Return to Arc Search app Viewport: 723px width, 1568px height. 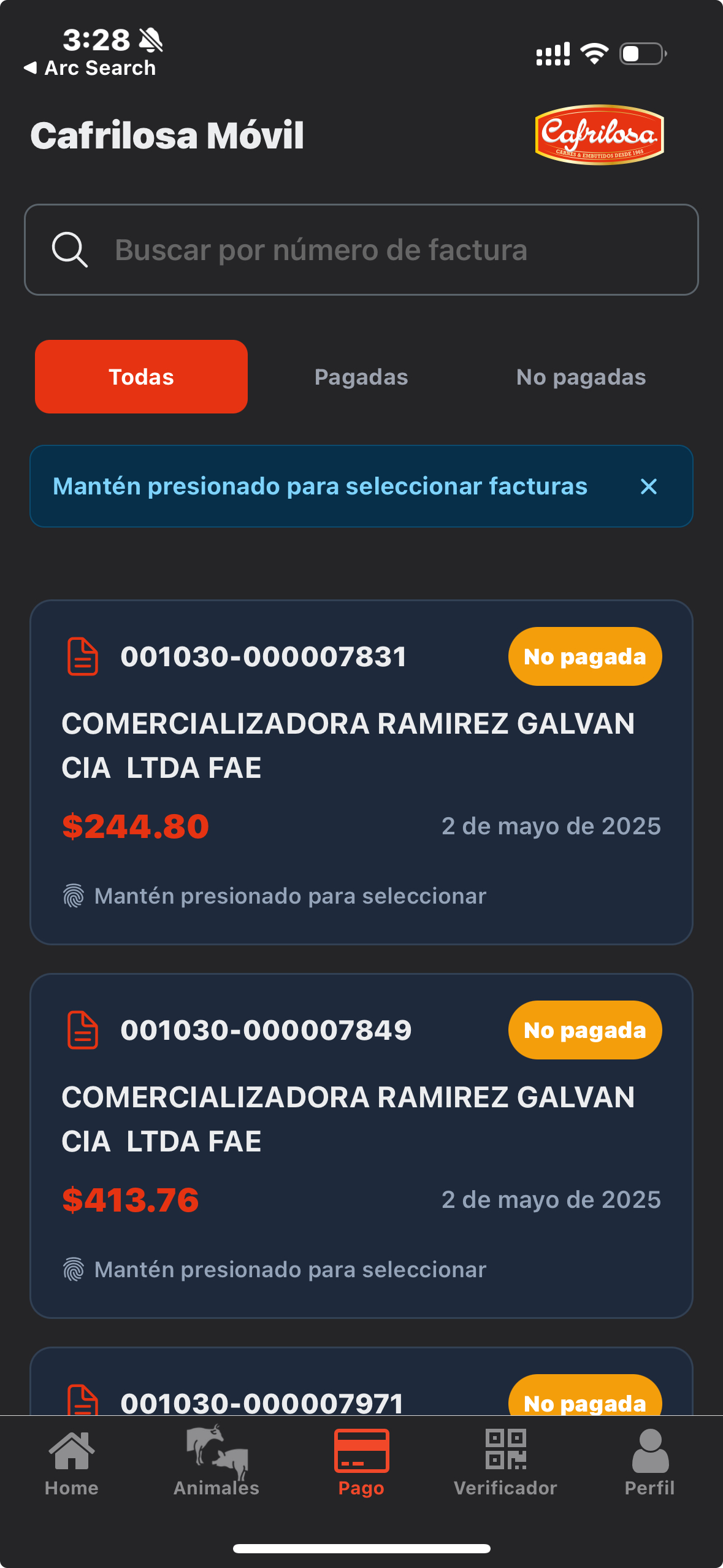coord(90,67)
